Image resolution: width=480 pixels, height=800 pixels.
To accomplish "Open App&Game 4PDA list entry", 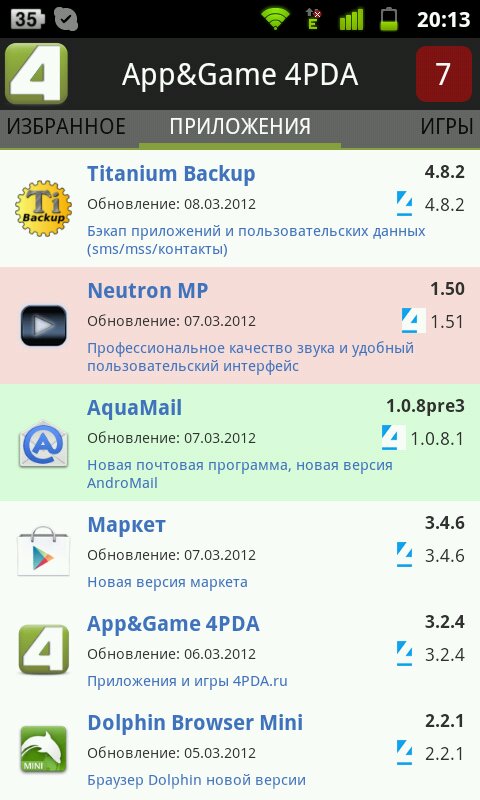I will click(x=240, y=649).
